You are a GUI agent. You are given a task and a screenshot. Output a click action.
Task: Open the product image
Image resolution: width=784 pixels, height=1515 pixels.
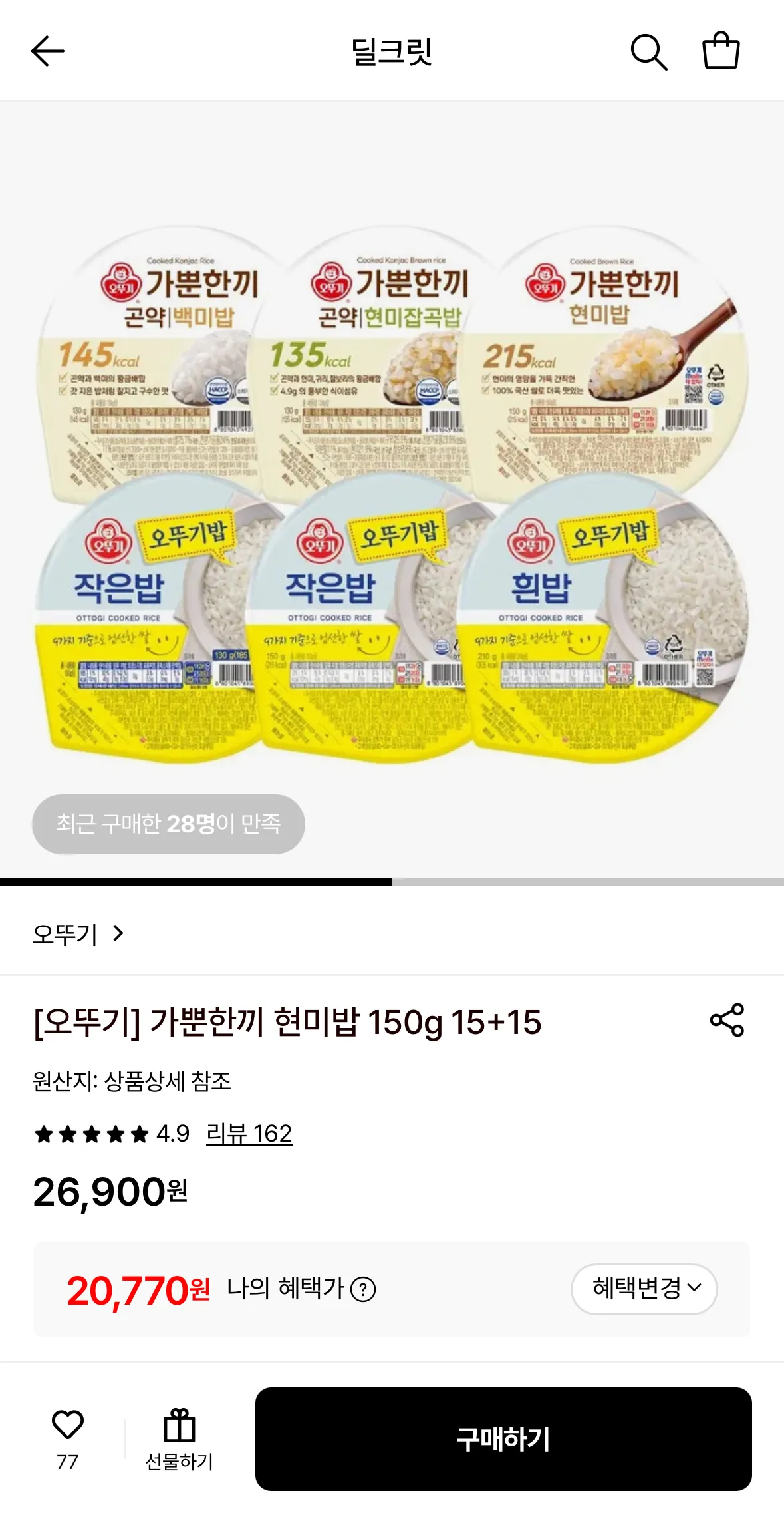[392, 492]
